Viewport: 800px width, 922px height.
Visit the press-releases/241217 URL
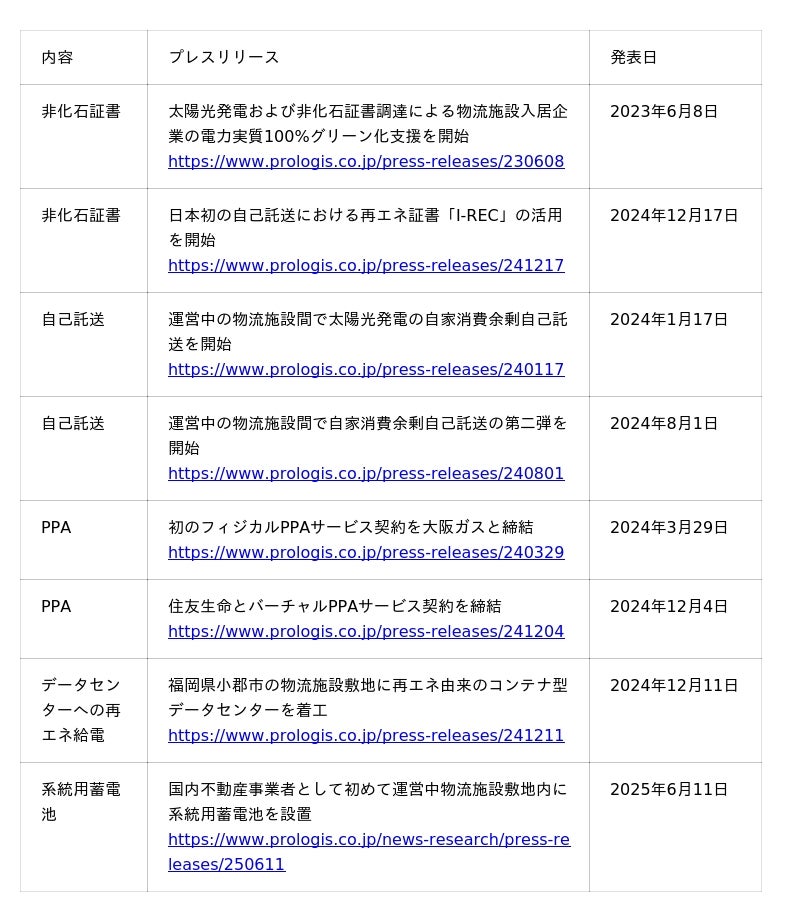pyautogui.click(x=366, y=266)
